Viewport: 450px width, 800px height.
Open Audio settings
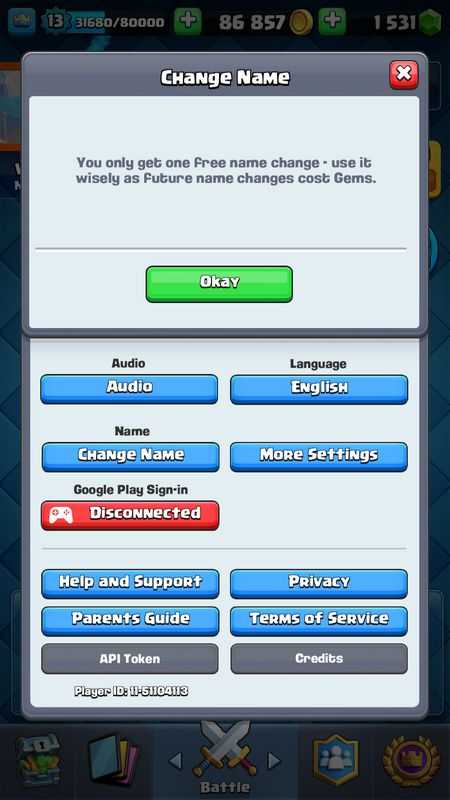pyautogui.click(x=129, y=389)
